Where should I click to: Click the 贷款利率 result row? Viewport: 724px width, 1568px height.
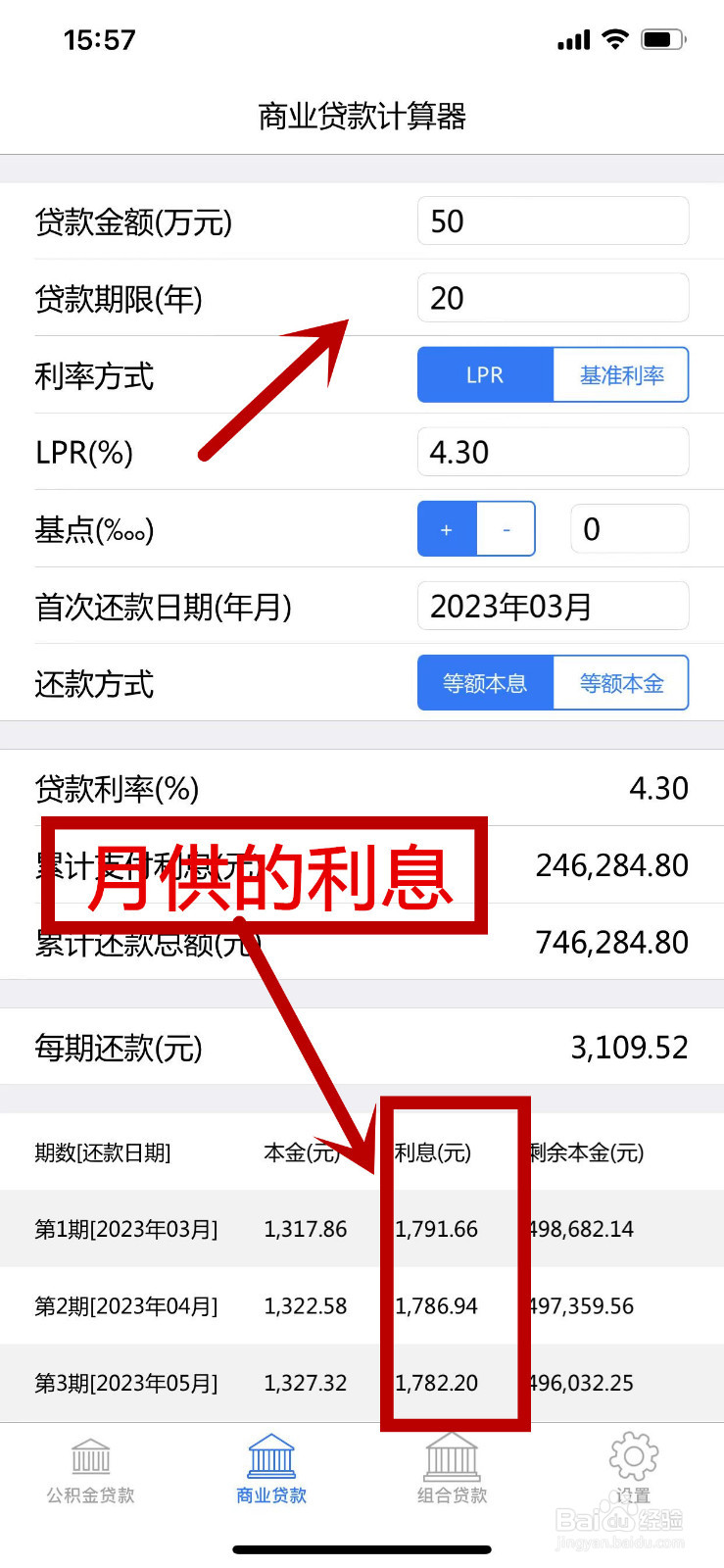pos(362,788)
